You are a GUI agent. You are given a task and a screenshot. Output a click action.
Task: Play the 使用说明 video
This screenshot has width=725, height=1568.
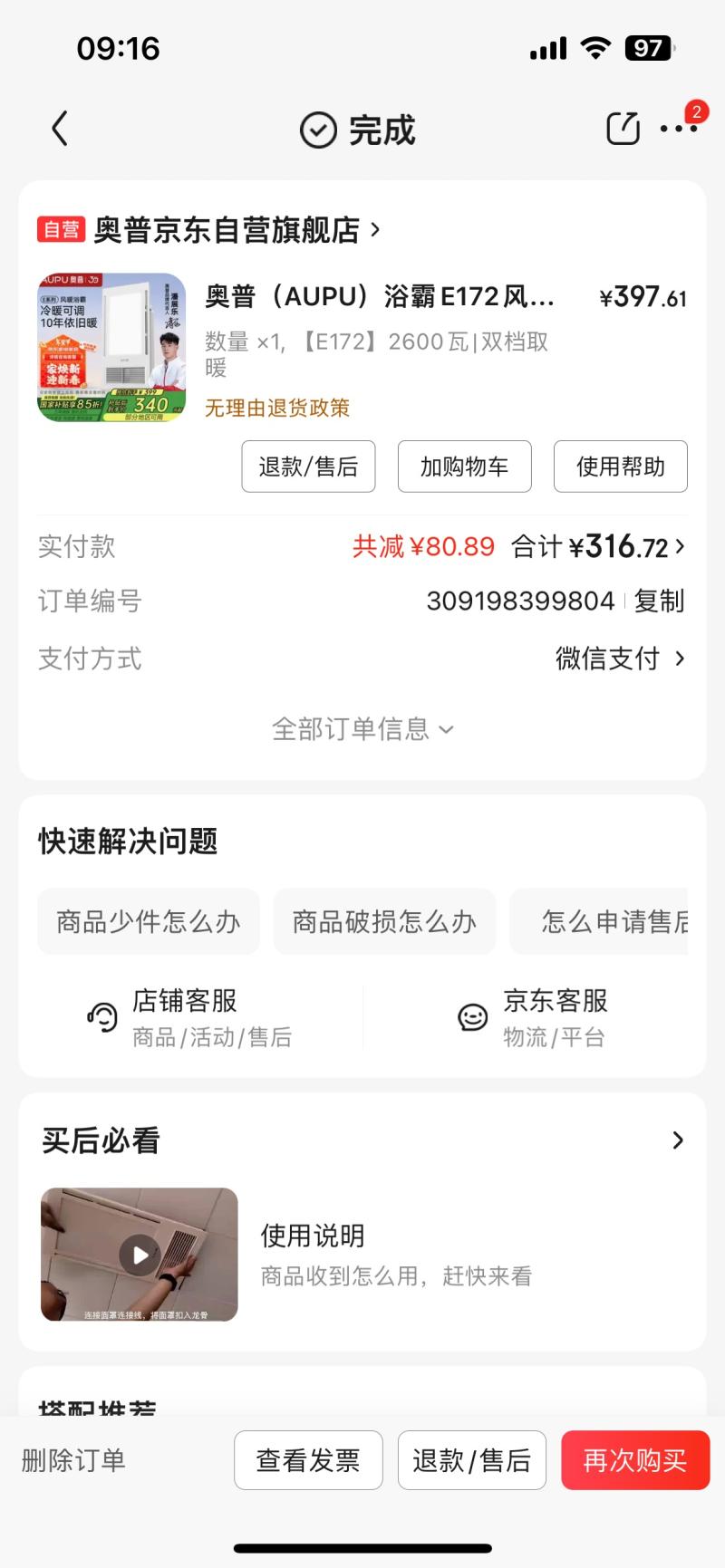pos(140,1255)
